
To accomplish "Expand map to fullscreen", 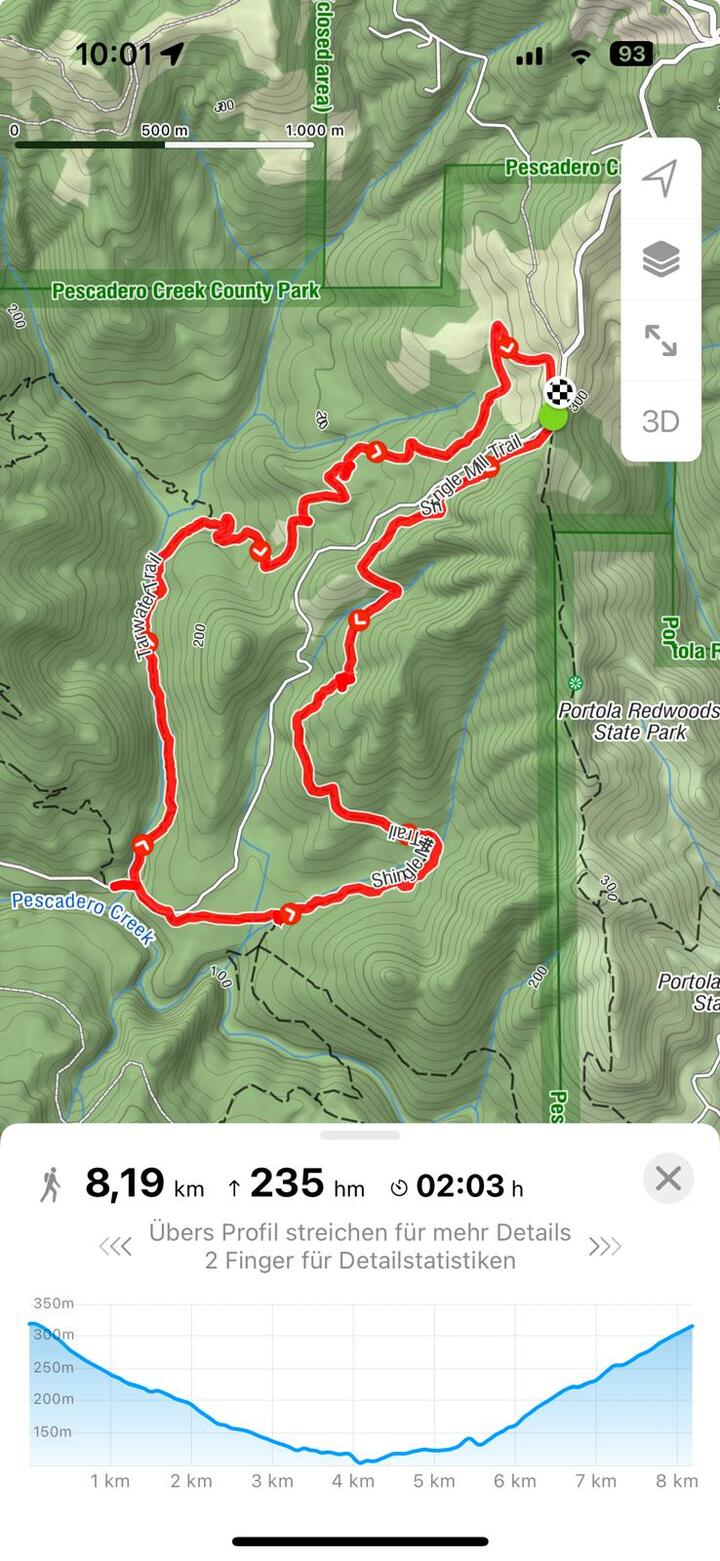I will click(660, 340).
